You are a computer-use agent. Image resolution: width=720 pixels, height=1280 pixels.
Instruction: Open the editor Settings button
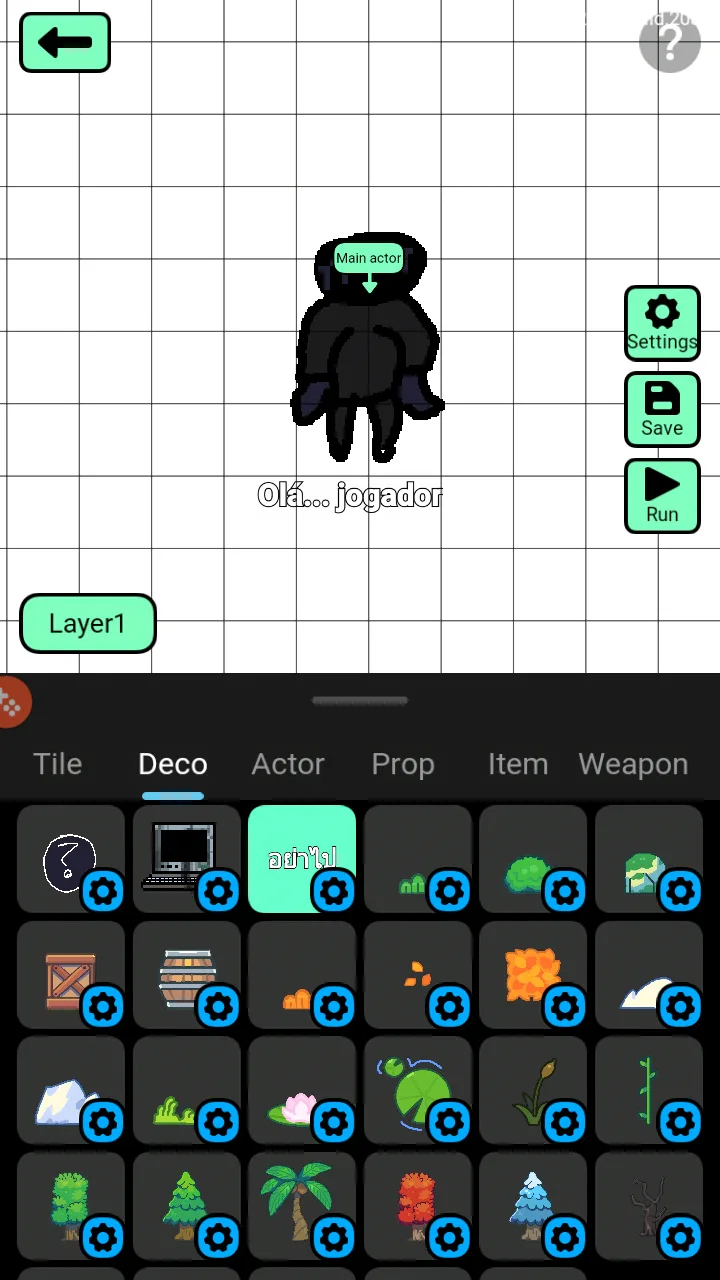pos(662,324)
